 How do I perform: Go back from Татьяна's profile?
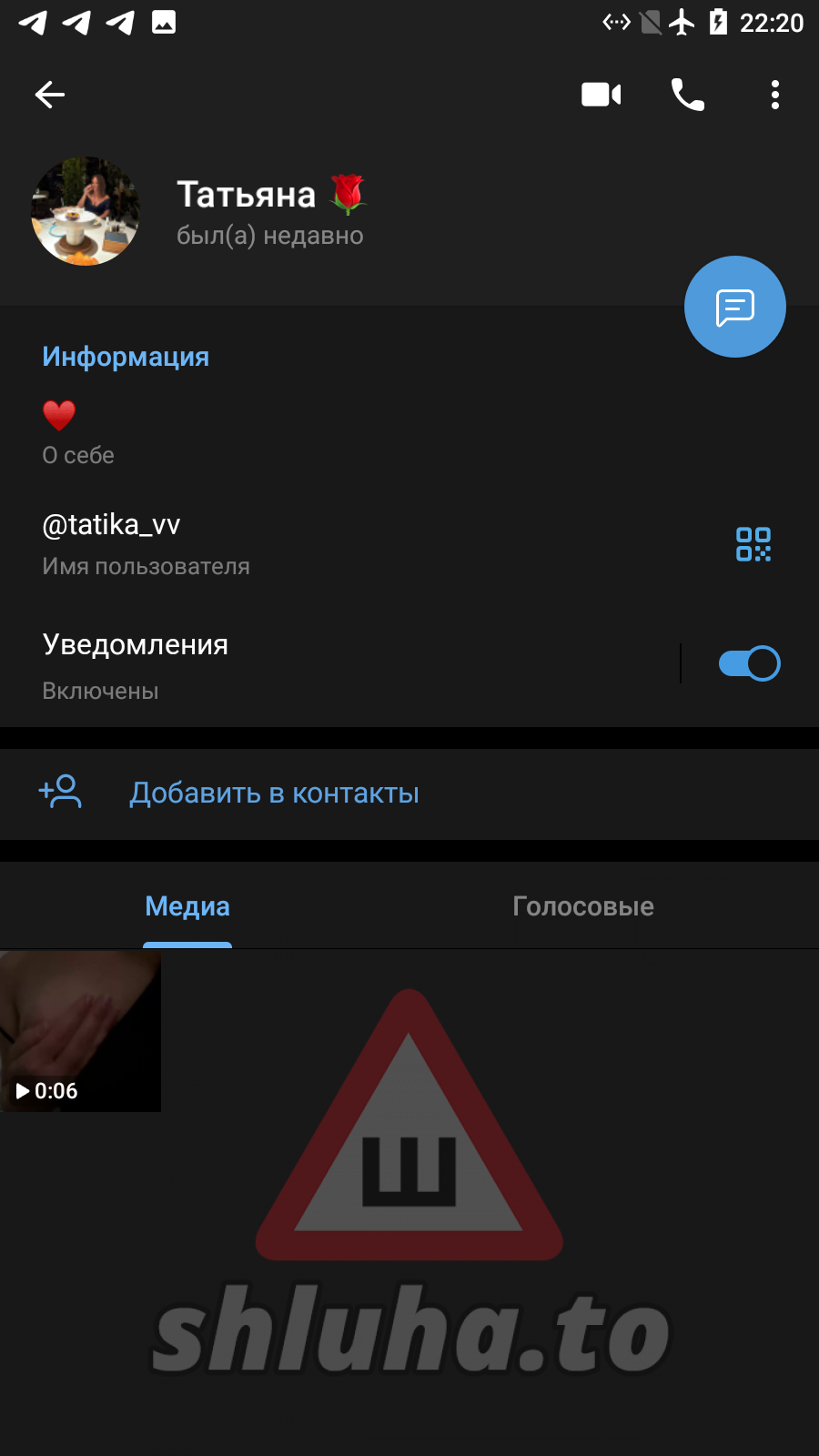coord(50,95)
